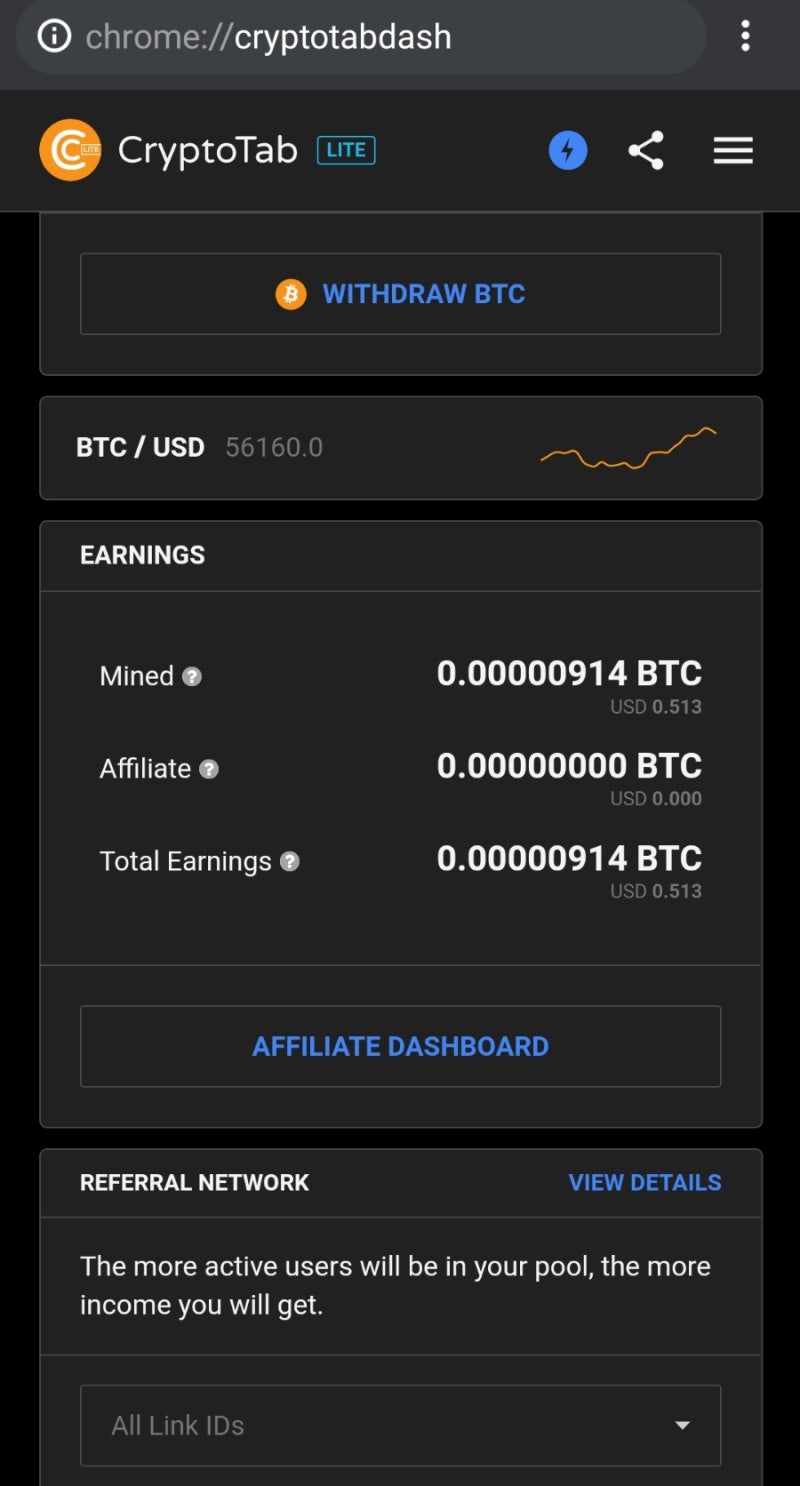Click the share icon in the header
This screenshot has width=800, height=1486.
click(x=646, y=150)
